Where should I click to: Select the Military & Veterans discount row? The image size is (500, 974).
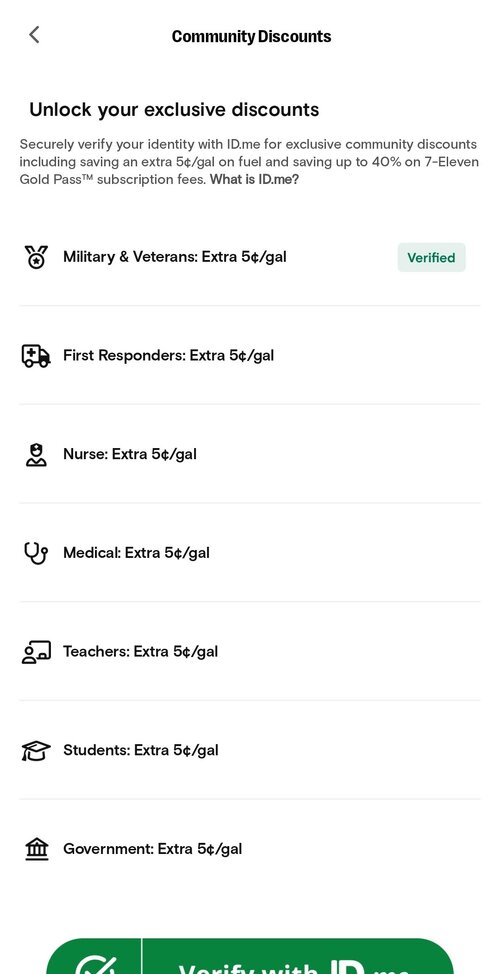click(250, 257)
